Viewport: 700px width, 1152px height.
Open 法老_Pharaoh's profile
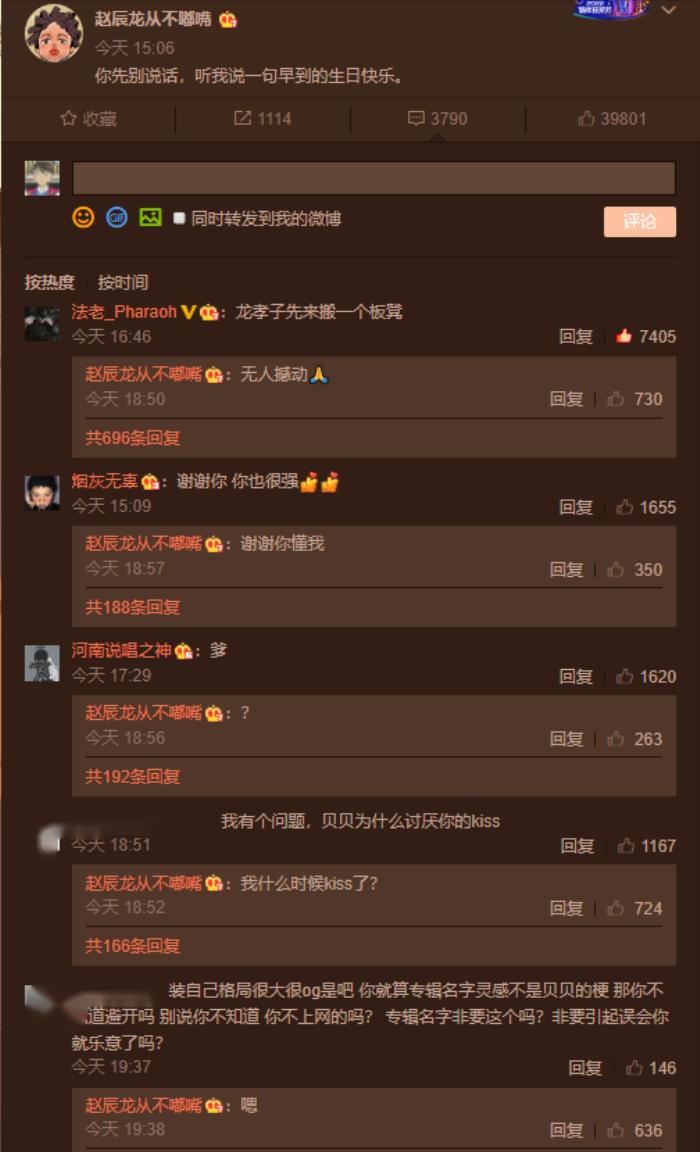(123, 312)
